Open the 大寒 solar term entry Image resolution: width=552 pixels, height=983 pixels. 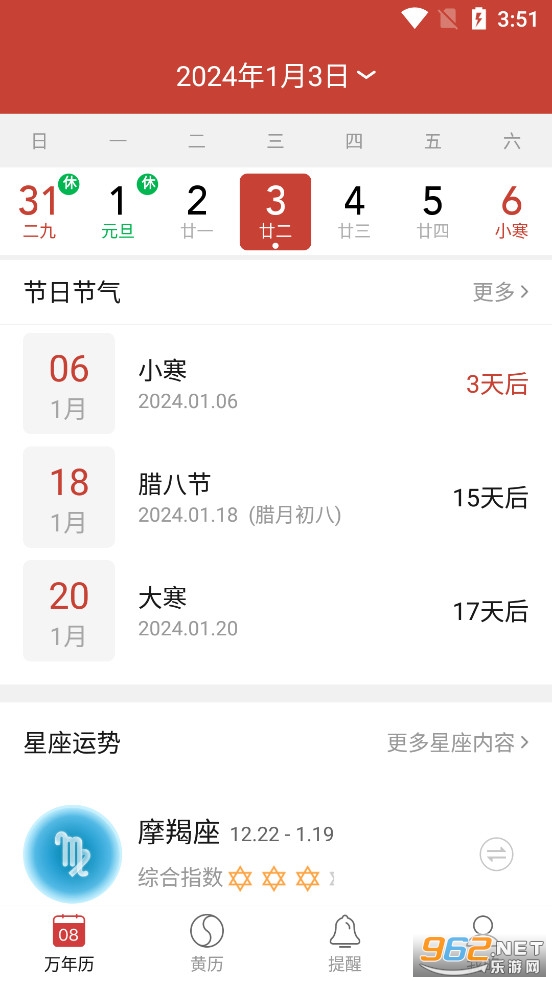tap(276, 610)
